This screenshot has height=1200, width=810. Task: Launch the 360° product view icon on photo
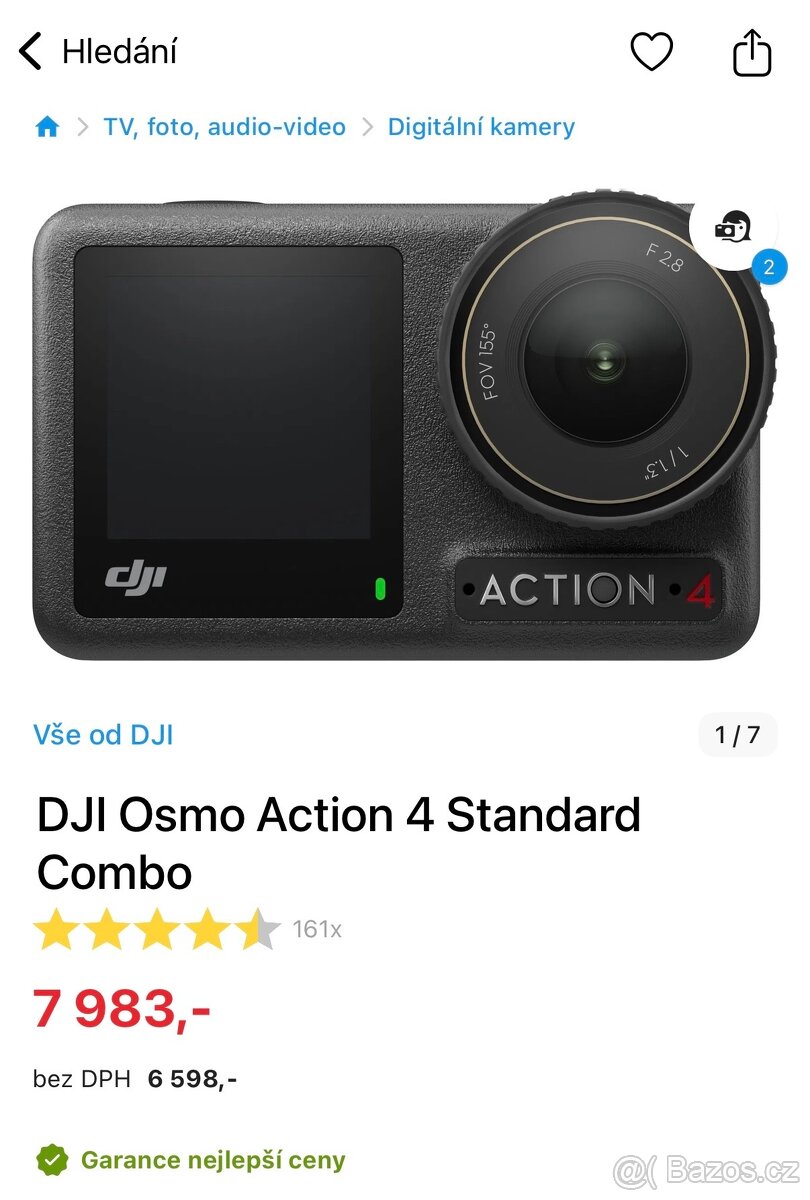733,228
